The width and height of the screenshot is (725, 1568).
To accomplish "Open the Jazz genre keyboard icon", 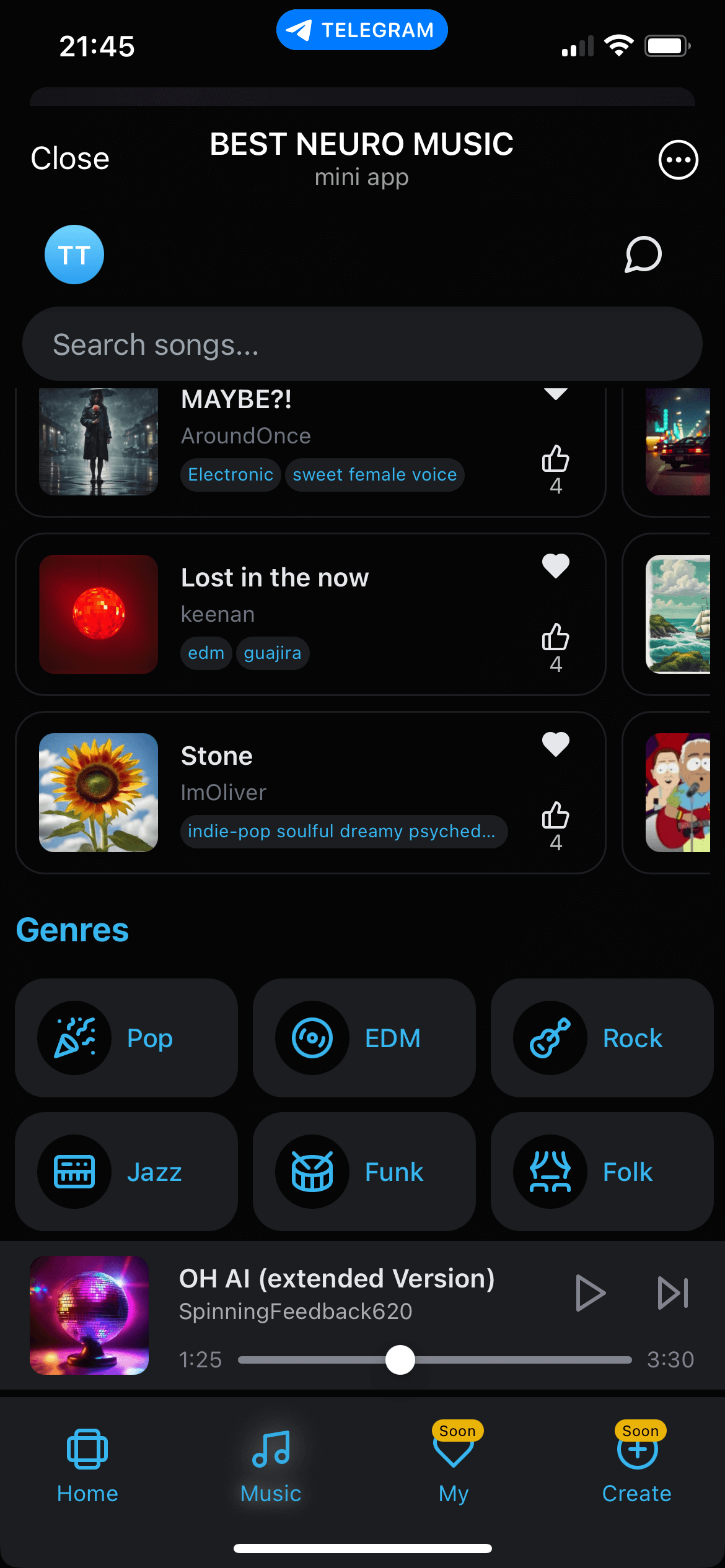I will click(74, 1170).
